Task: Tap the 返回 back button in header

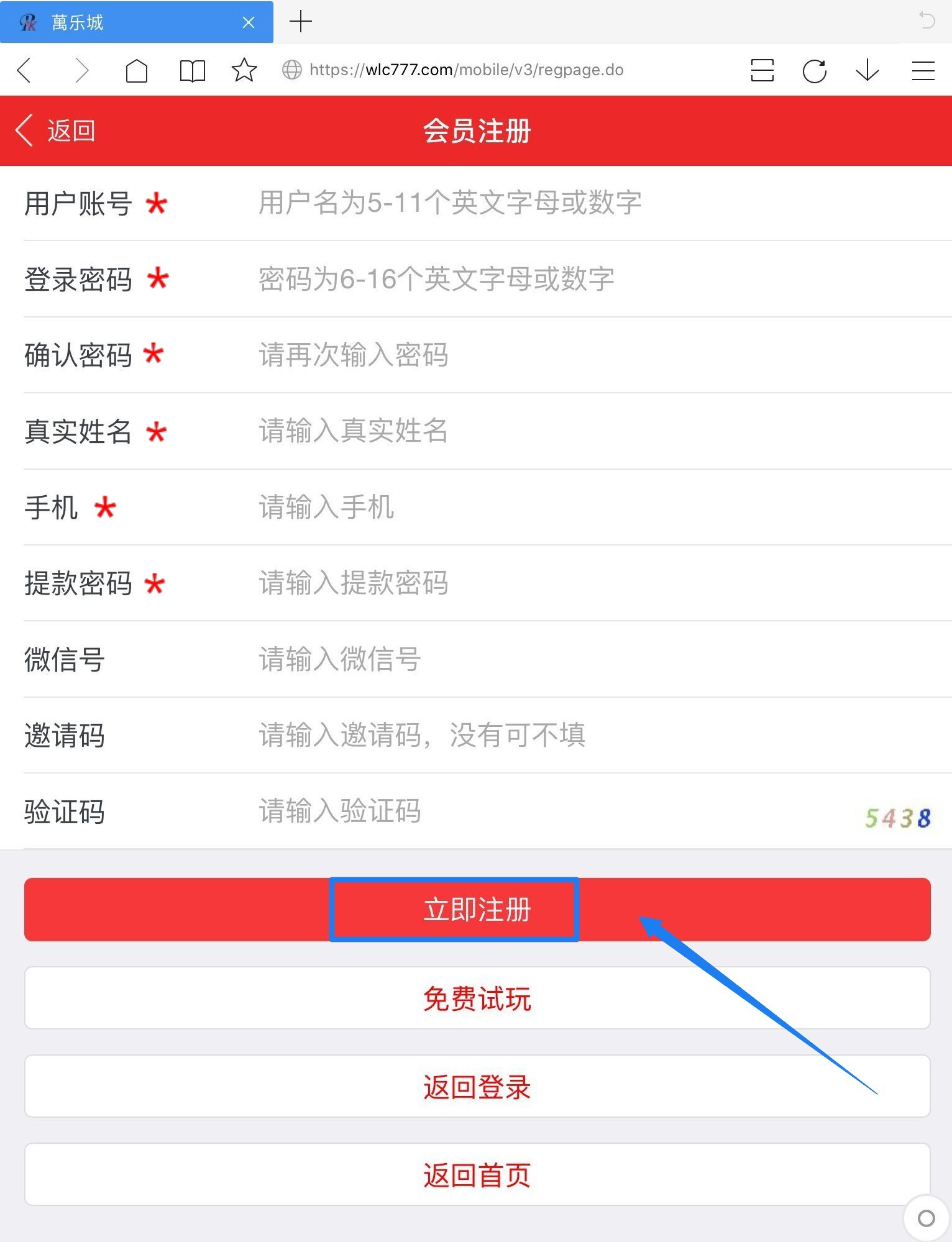Action: click(56, 131)
